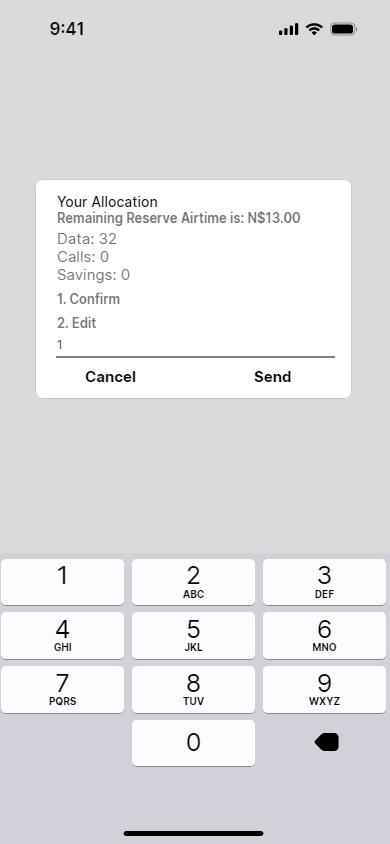The height and width of the screenshot is (844, 390).
Task: Enter 9 using the WXYZ key
Action: point(324,690)
